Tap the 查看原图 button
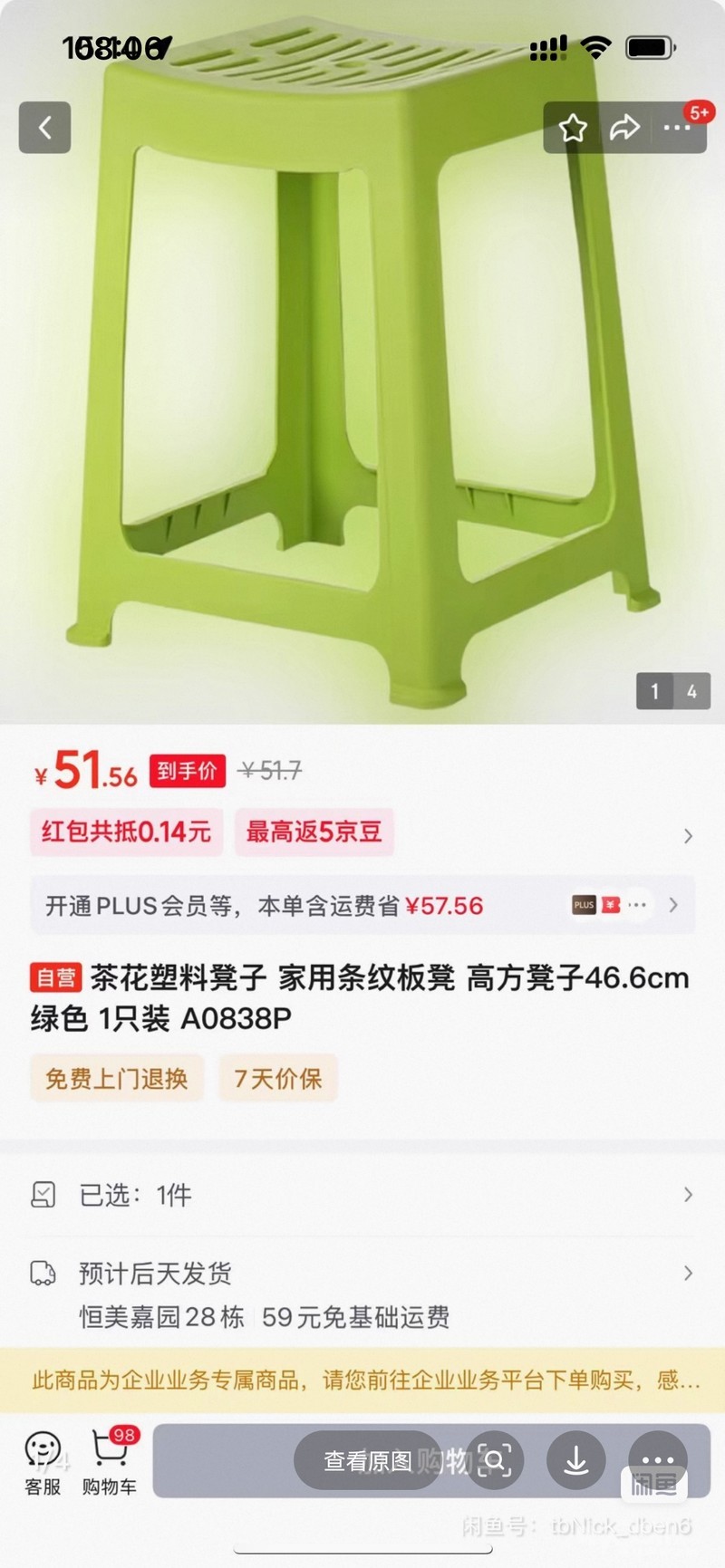 [368, 1460]
